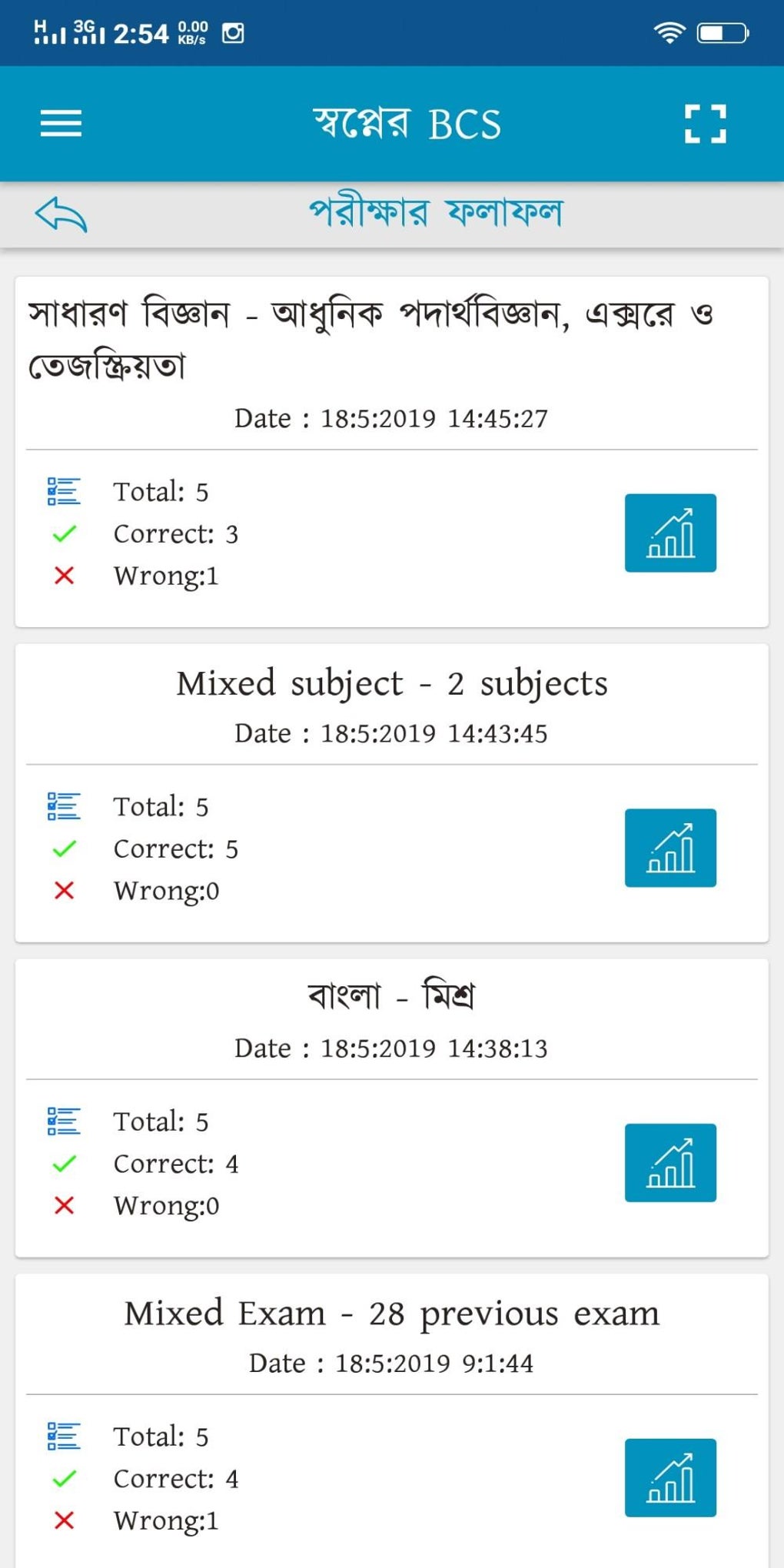Select the Mixed Exam - 28 previous exam title

click(x=390, y=1312)
